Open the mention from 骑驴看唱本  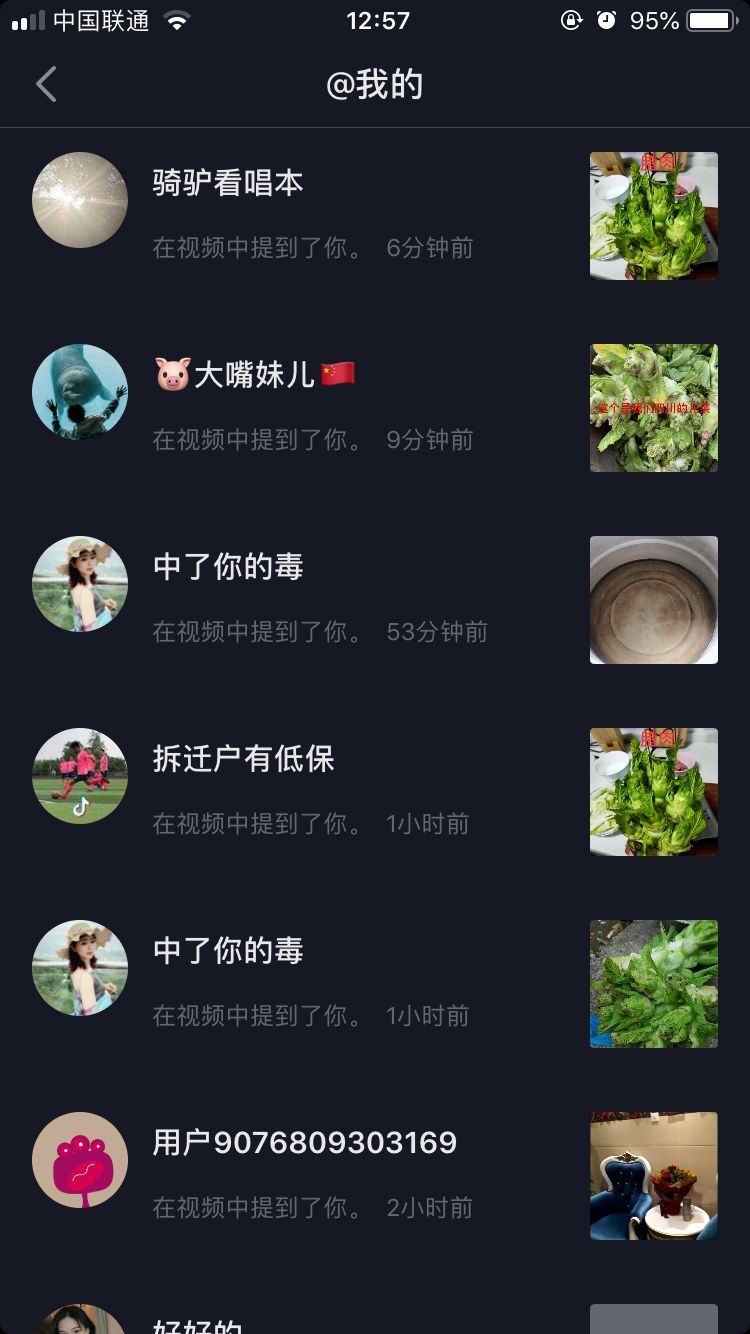[330, 215]
